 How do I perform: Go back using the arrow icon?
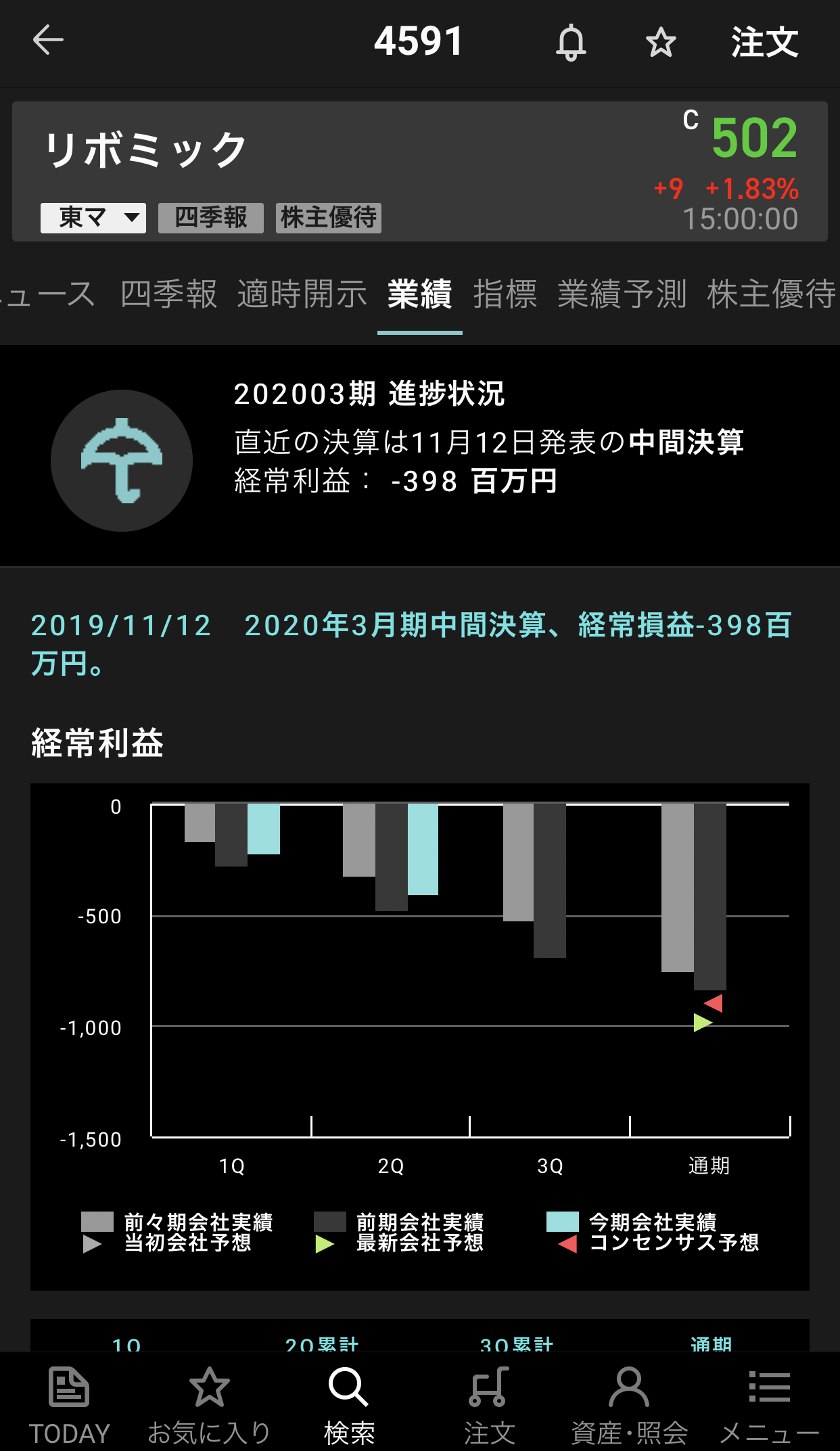tap(48, 41)
